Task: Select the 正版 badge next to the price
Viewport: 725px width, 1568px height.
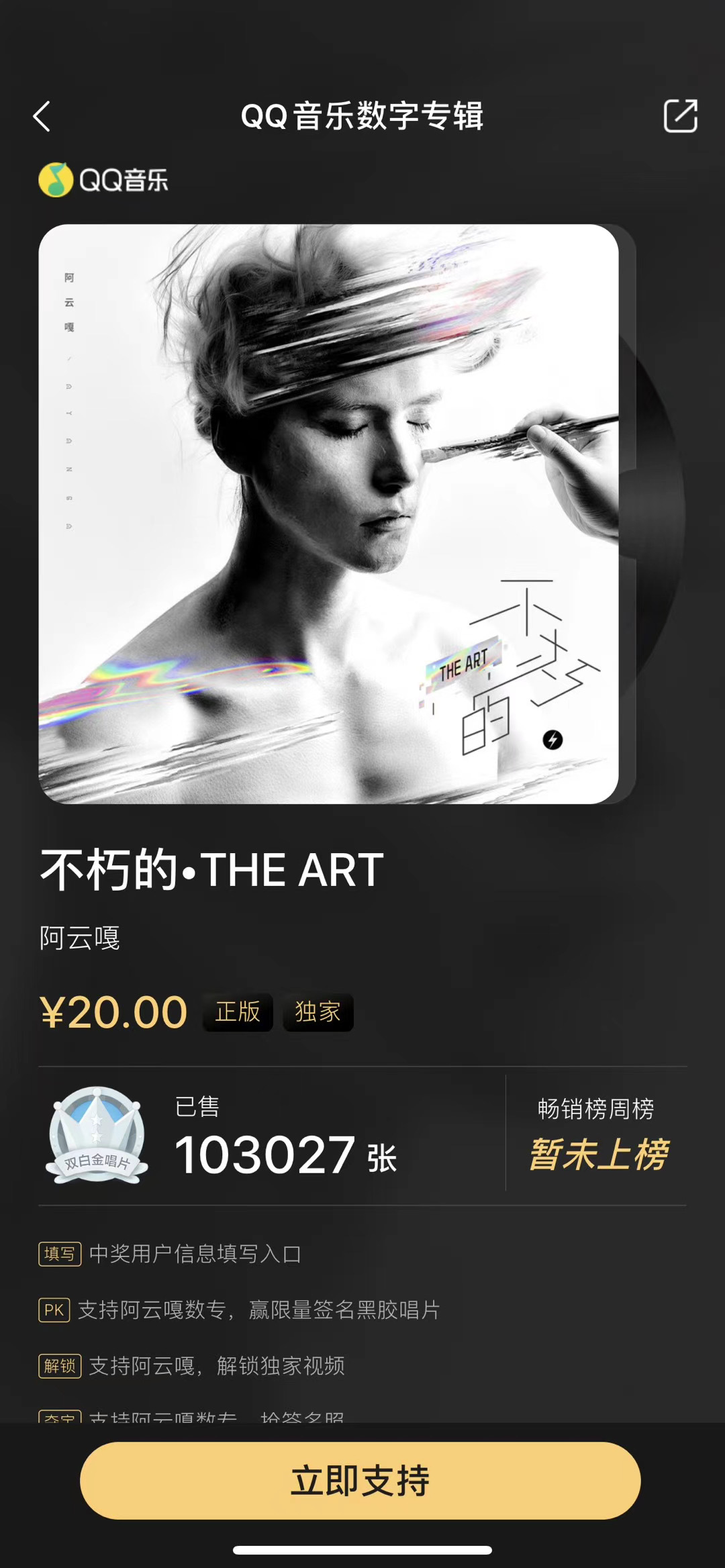Action: [x=238, y=1014]
